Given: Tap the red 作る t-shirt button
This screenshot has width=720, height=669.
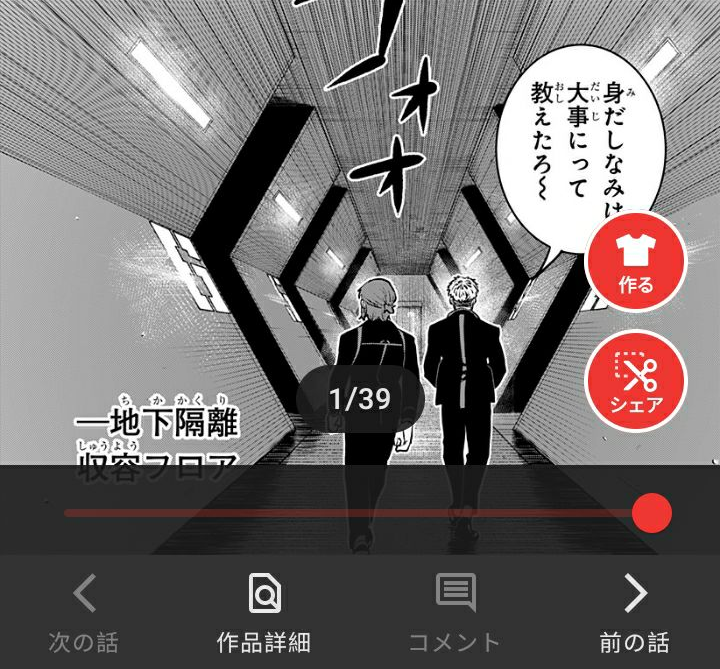Looking at the screenshot, I should (636, 263).
